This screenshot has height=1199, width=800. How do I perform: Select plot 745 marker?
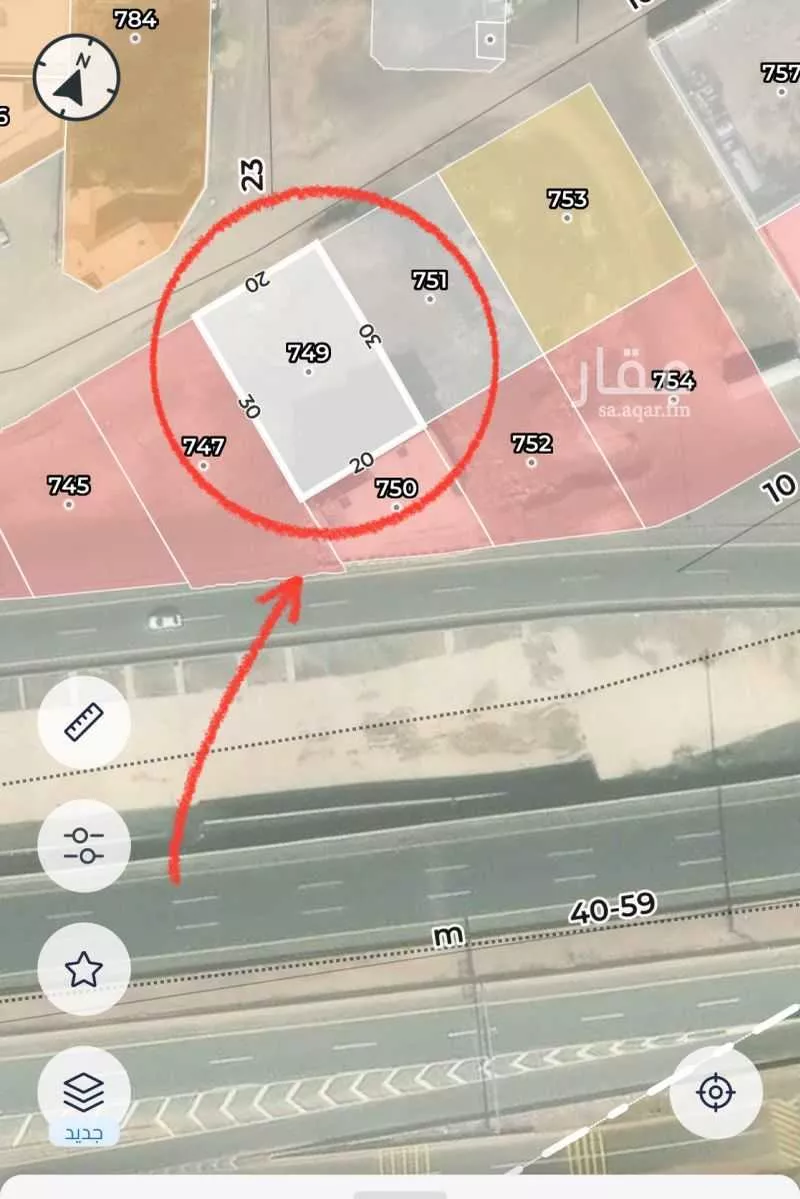[70, 483]
